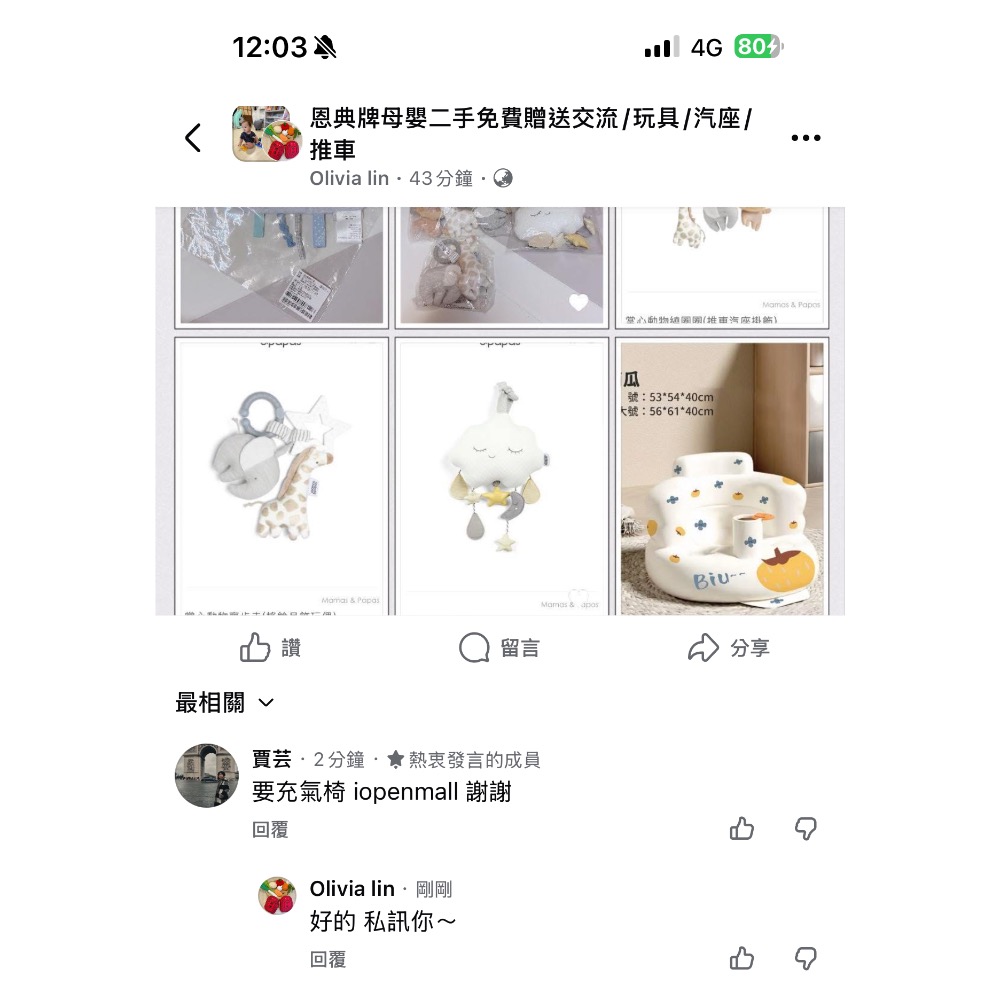This screenshot has width=1000, height=1000.
Task: Expand the 最相關 comment sort dropdown
Action: [x=225, y=703]
